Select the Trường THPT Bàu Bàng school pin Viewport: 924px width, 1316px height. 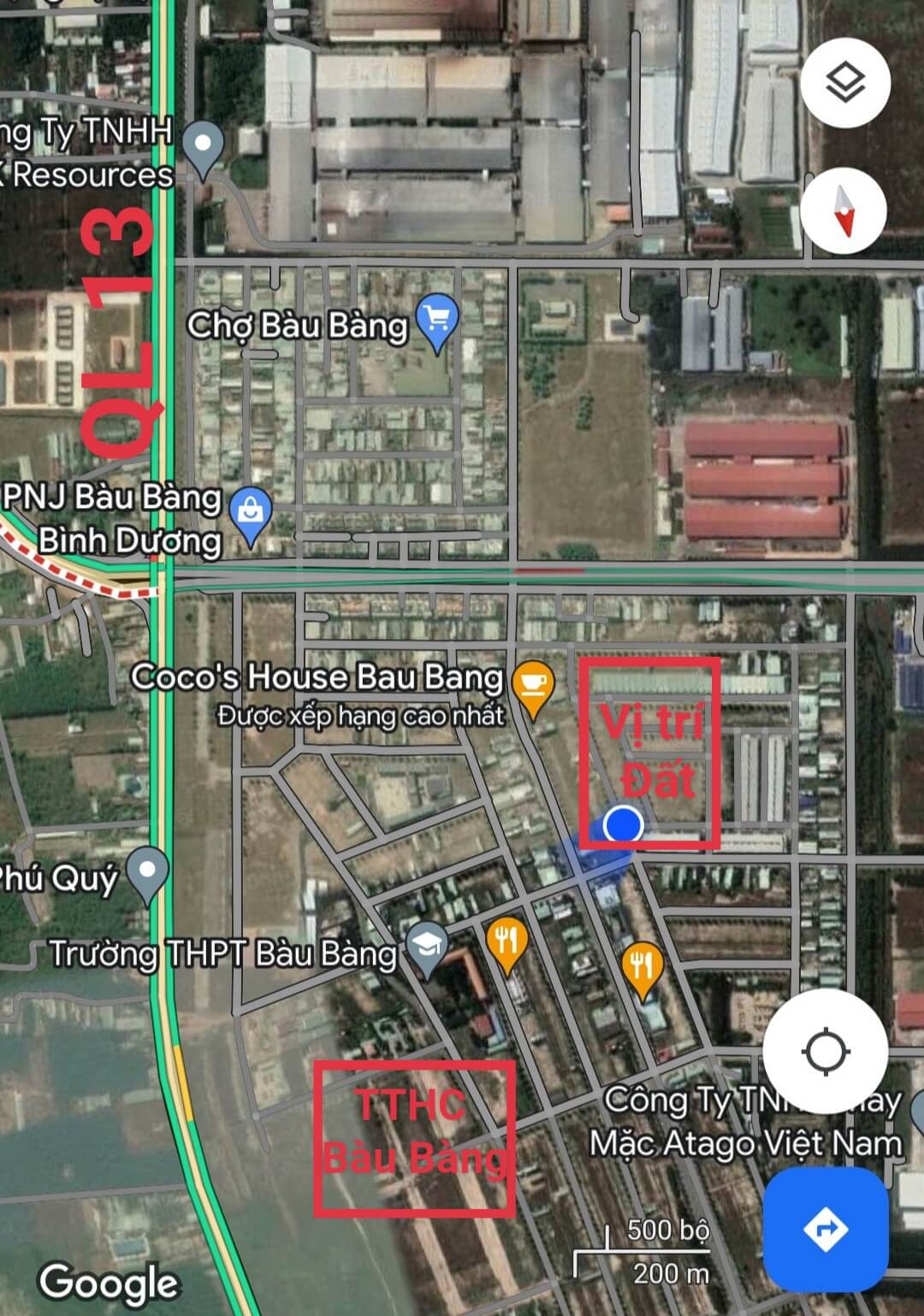(427, 947)
